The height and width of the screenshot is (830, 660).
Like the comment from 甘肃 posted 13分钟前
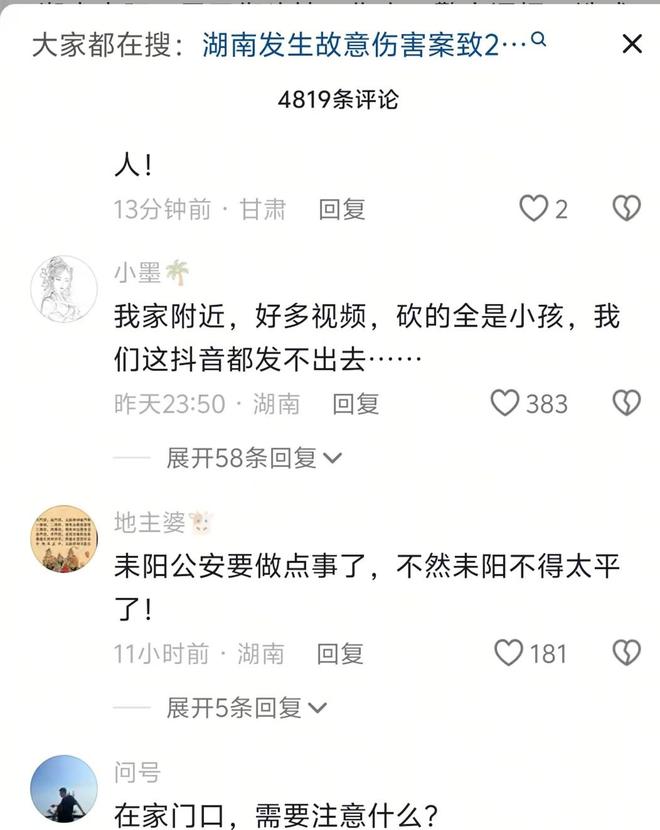coord(533,208)
